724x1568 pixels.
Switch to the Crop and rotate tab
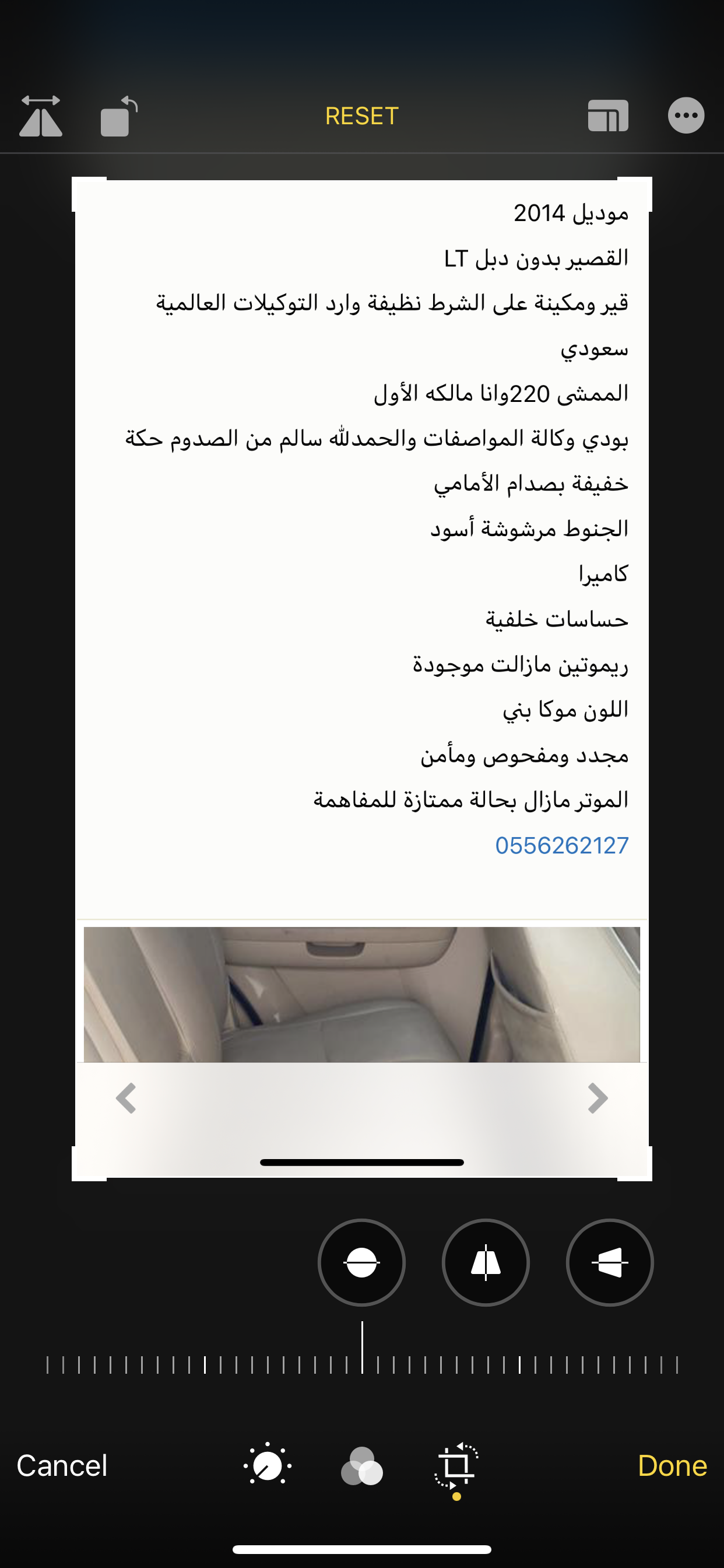tap(456, 1466)
